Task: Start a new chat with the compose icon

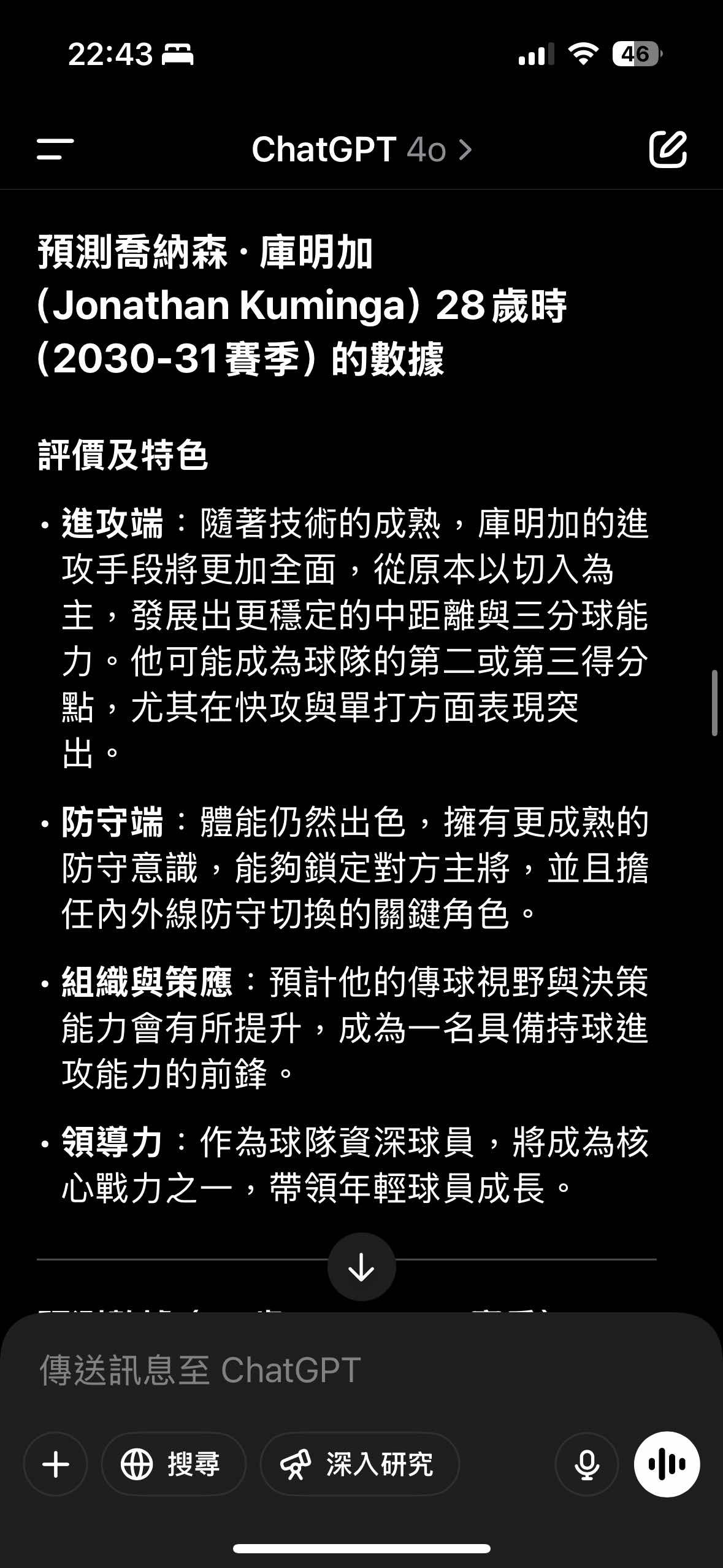Action: (x=668, y=149)
